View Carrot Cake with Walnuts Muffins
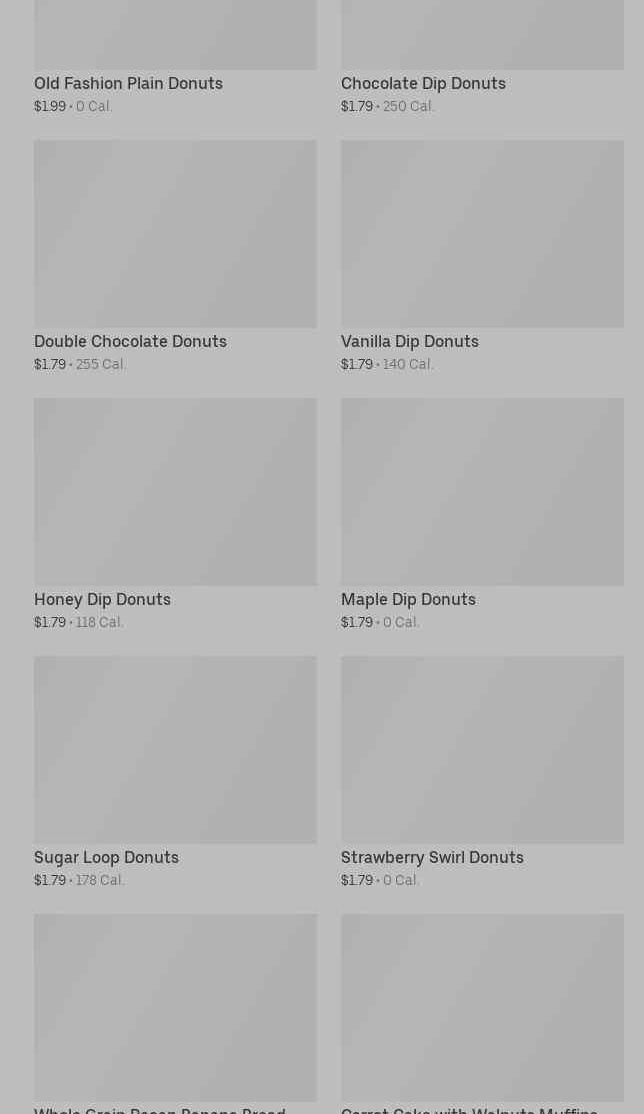Image resolution: width=644 pixels, height=1114 pixels. click(482, 1008)
